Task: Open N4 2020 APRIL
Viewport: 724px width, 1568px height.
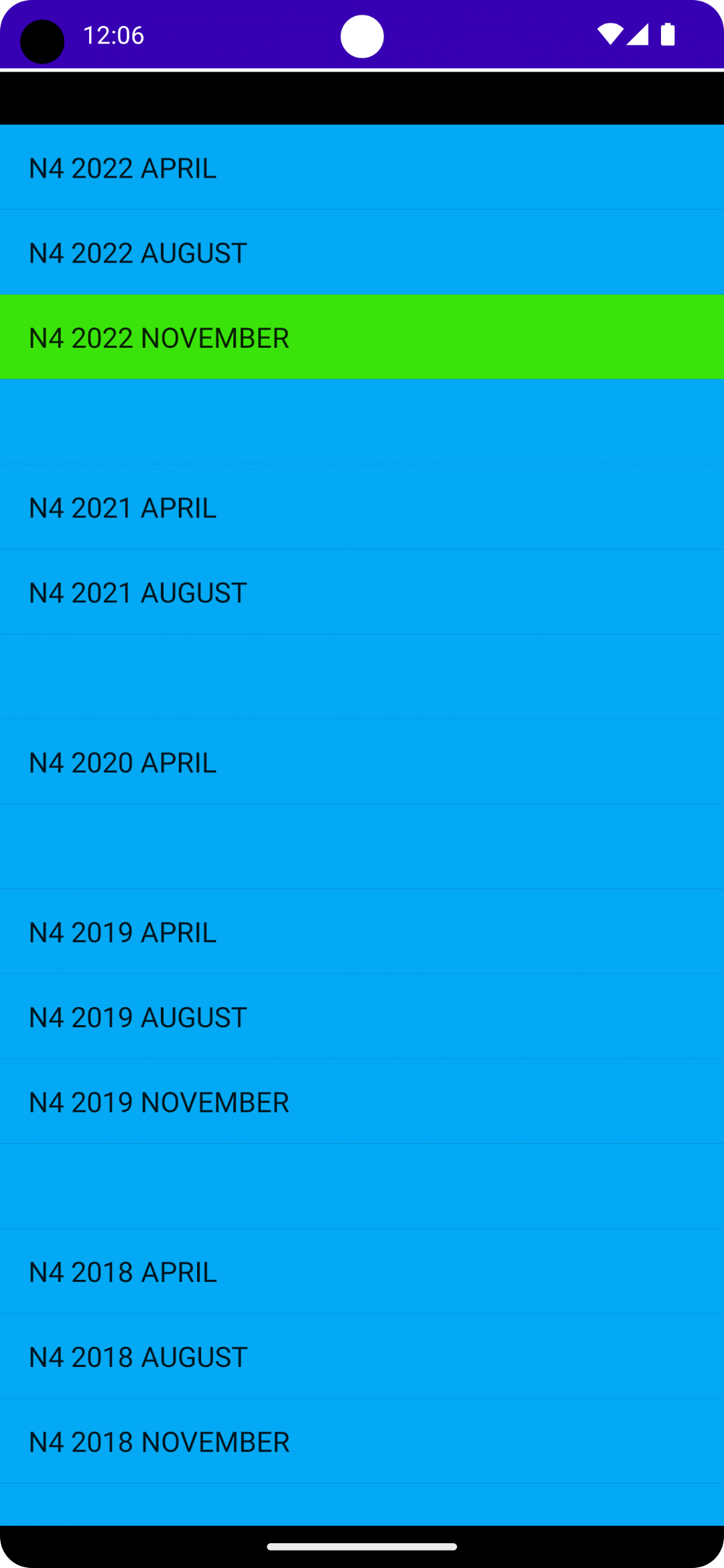Action: coord(362,762)
